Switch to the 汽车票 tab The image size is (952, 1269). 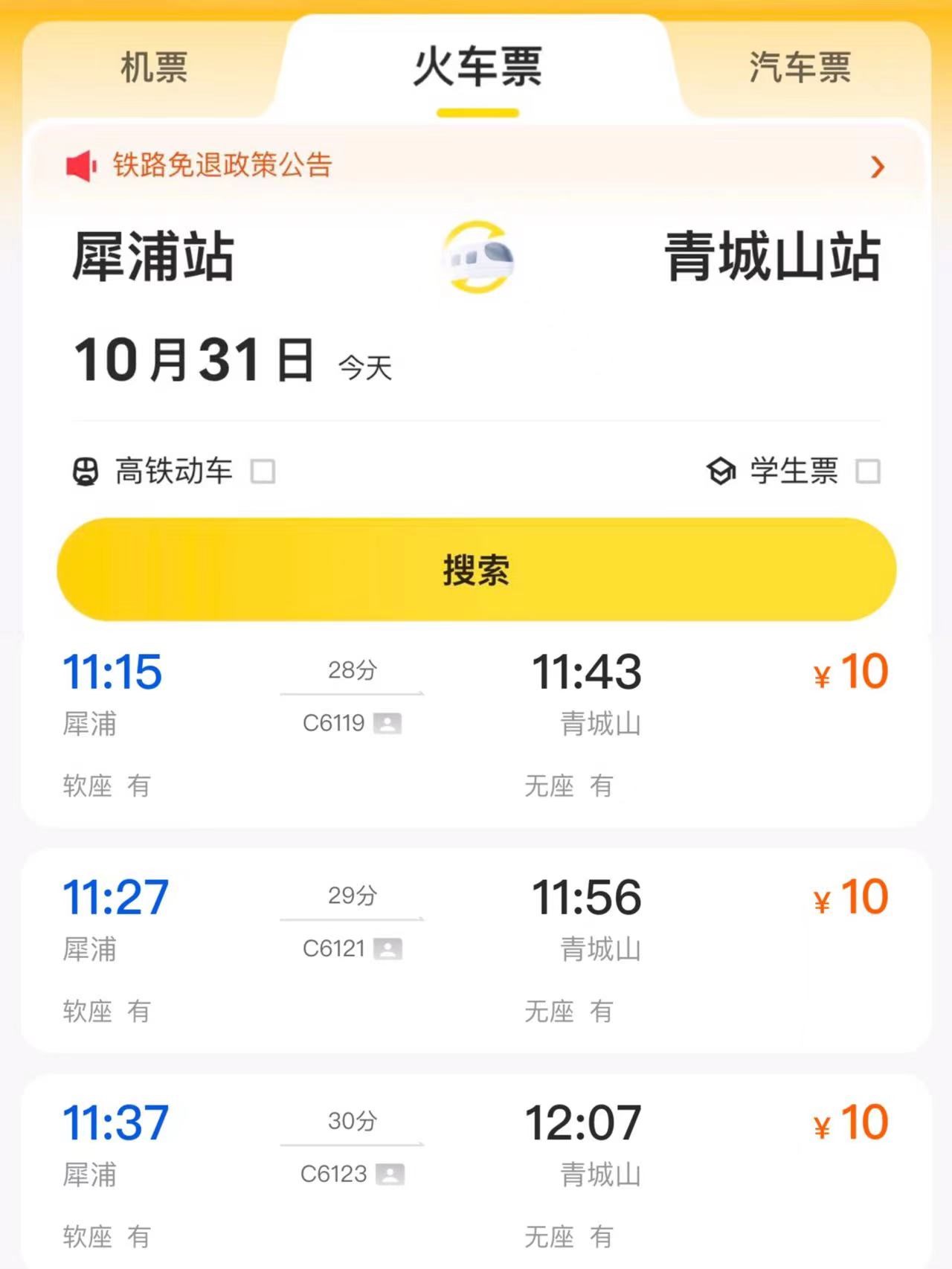pyautogui.click(x=800, y=68)
